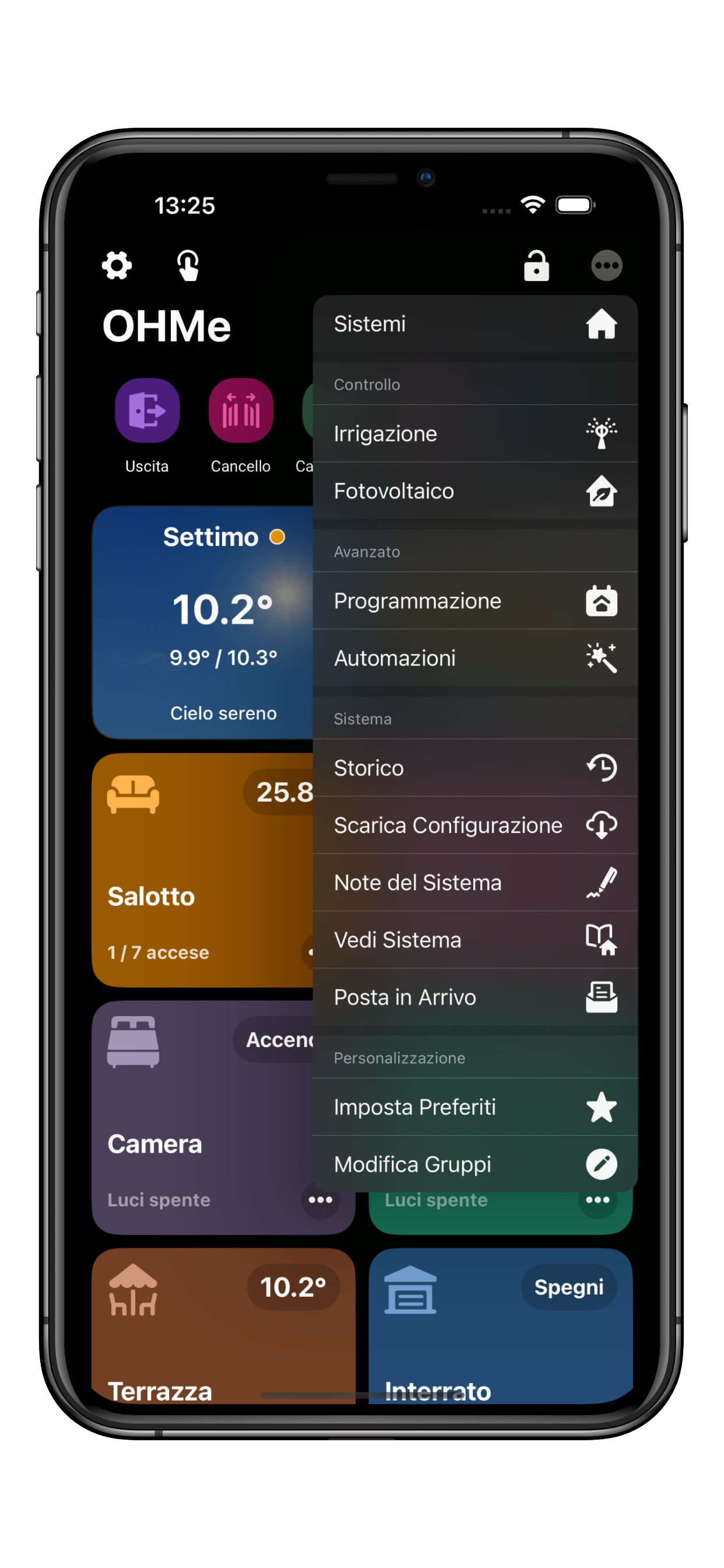
Task: Open Automazioni
Action: click(x=475, y=658)
